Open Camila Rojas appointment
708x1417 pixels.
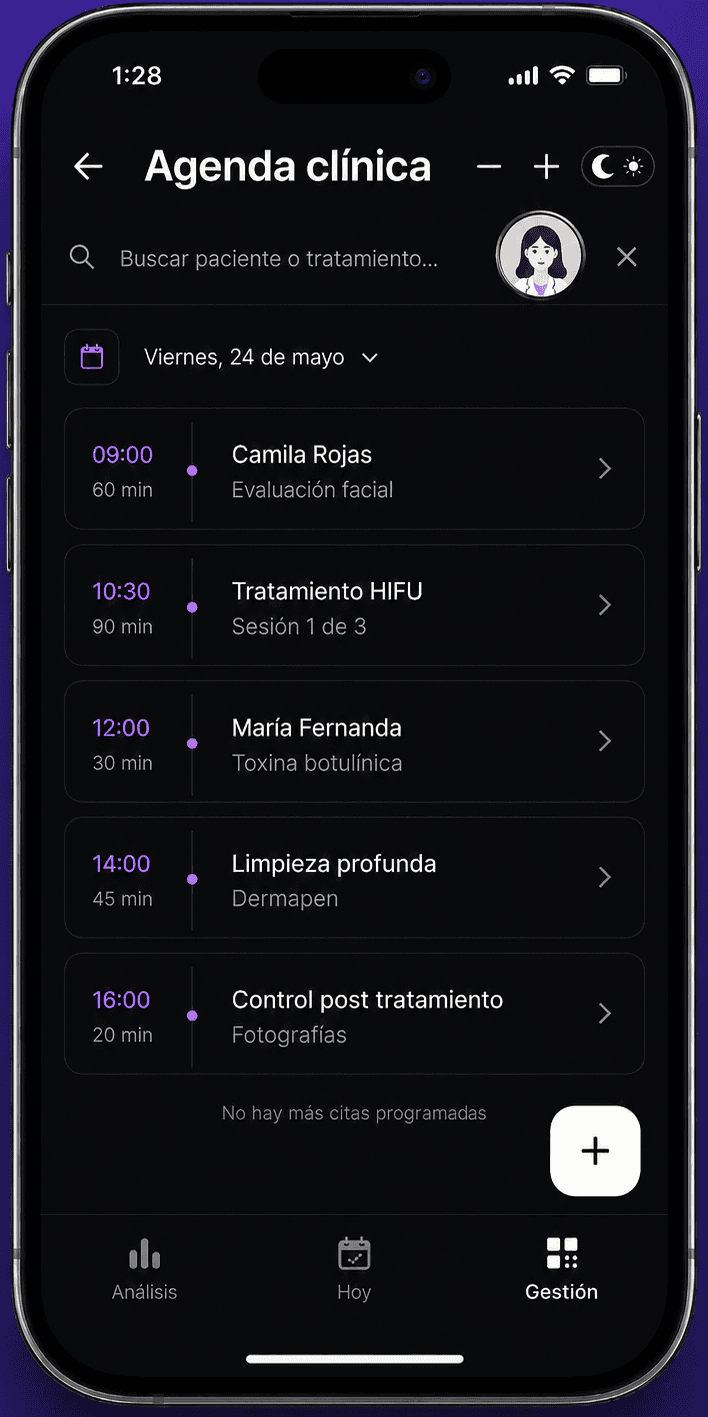point(354,469)
